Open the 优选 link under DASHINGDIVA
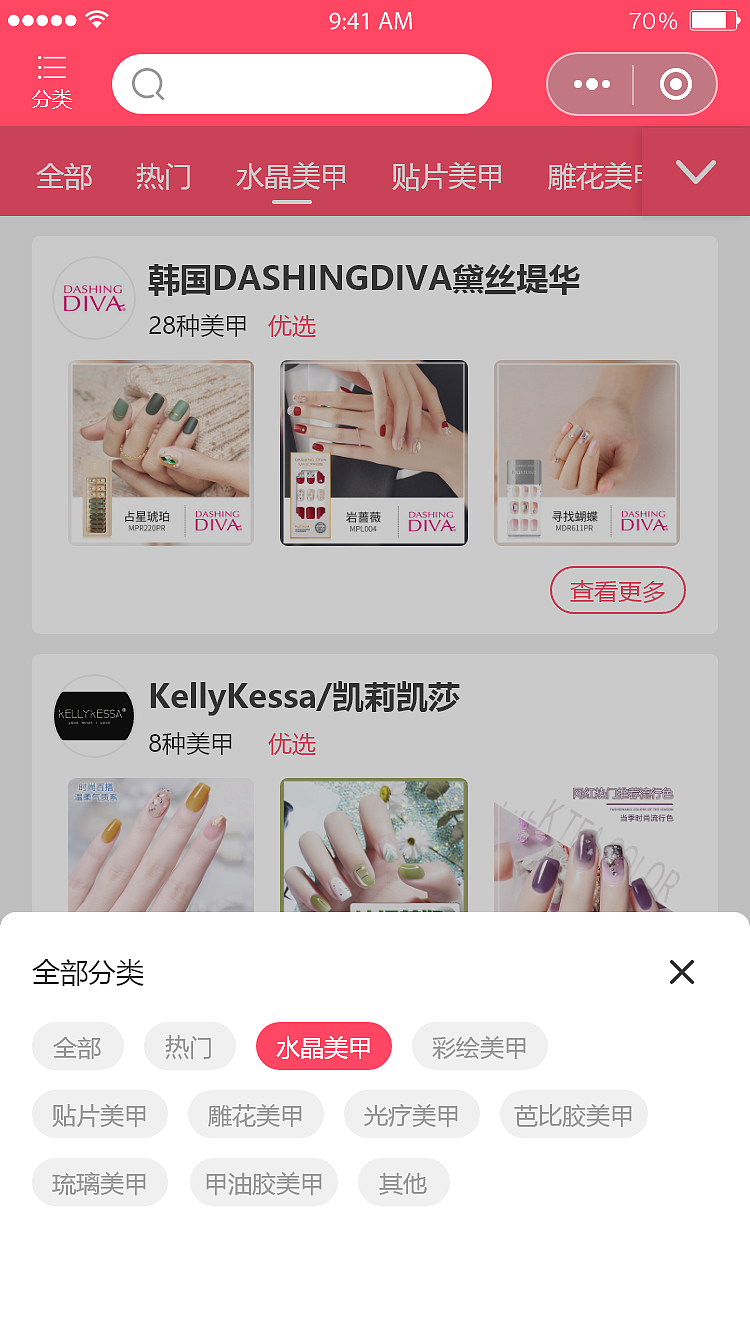The image size is (750, 1334). click(291, 327)
